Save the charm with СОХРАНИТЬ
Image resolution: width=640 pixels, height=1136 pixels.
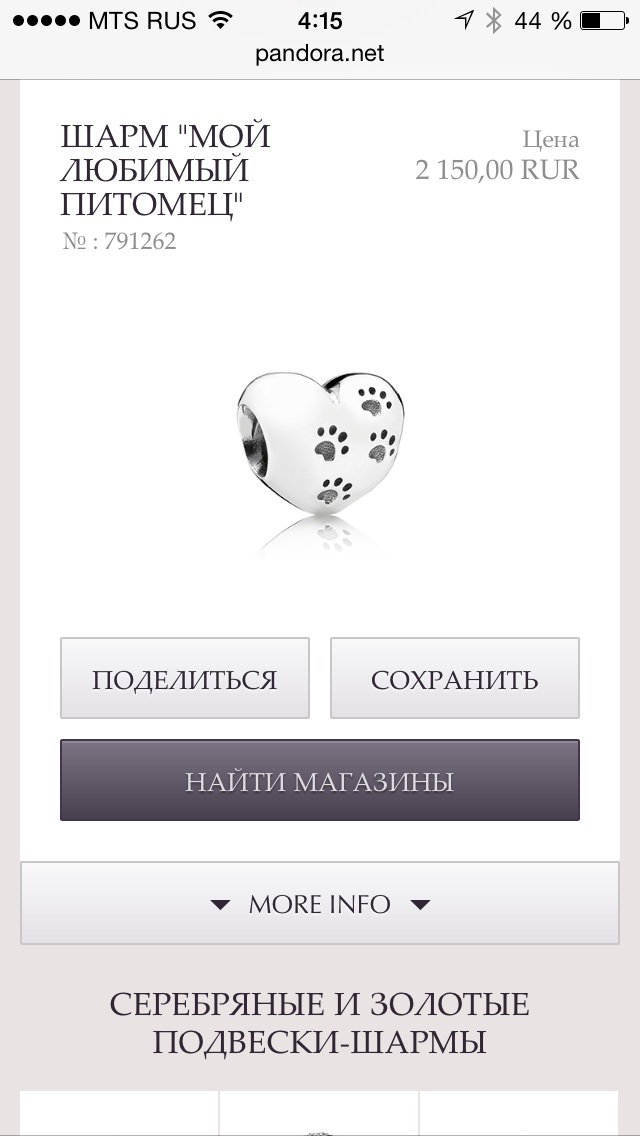[454, 678]
